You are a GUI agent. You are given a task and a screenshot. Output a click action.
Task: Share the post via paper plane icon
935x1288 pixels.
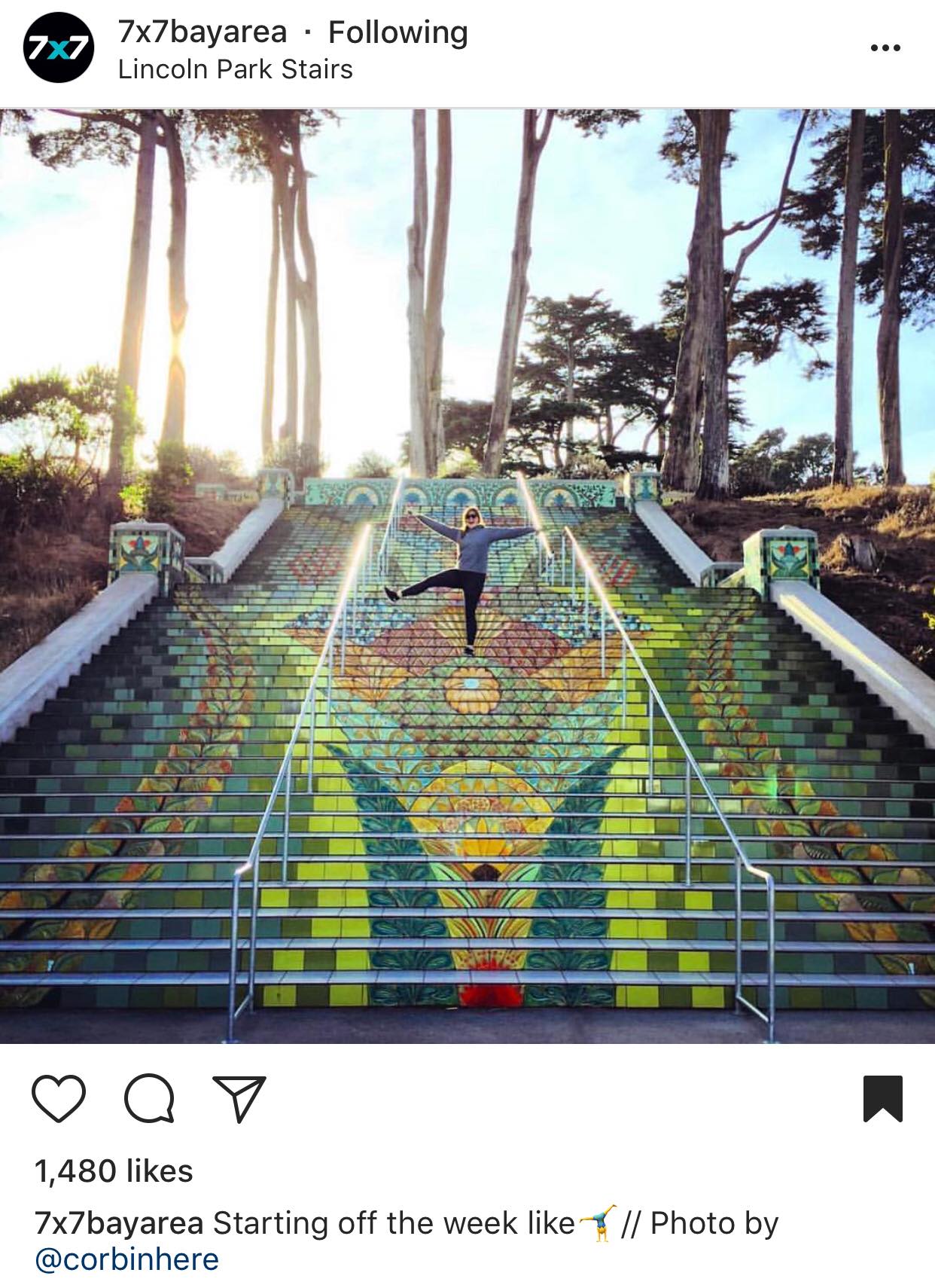pyautogui.click(x=239, y=1099)
